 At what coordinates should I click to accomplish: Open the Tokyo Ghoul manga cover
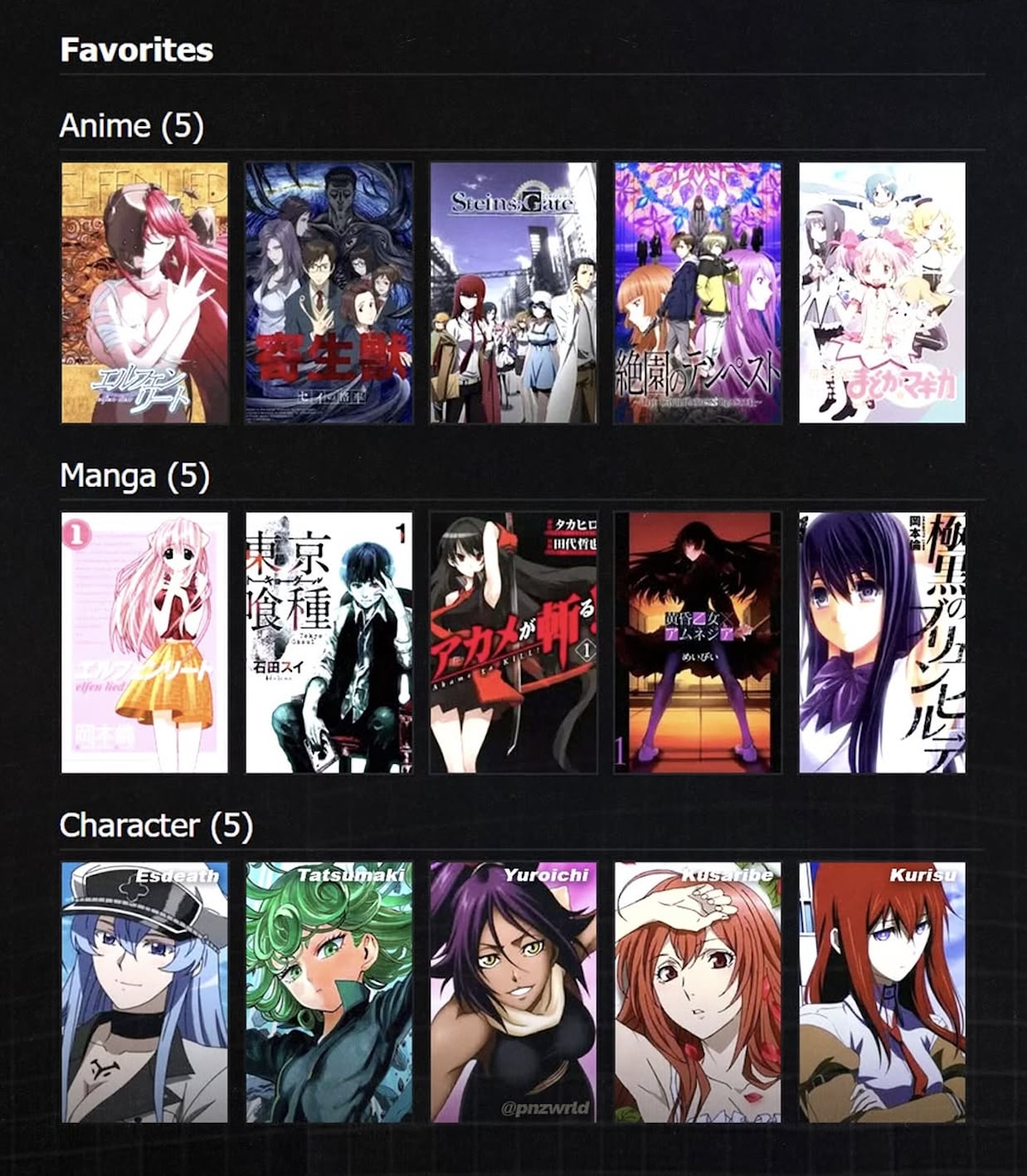pos(329,643)
